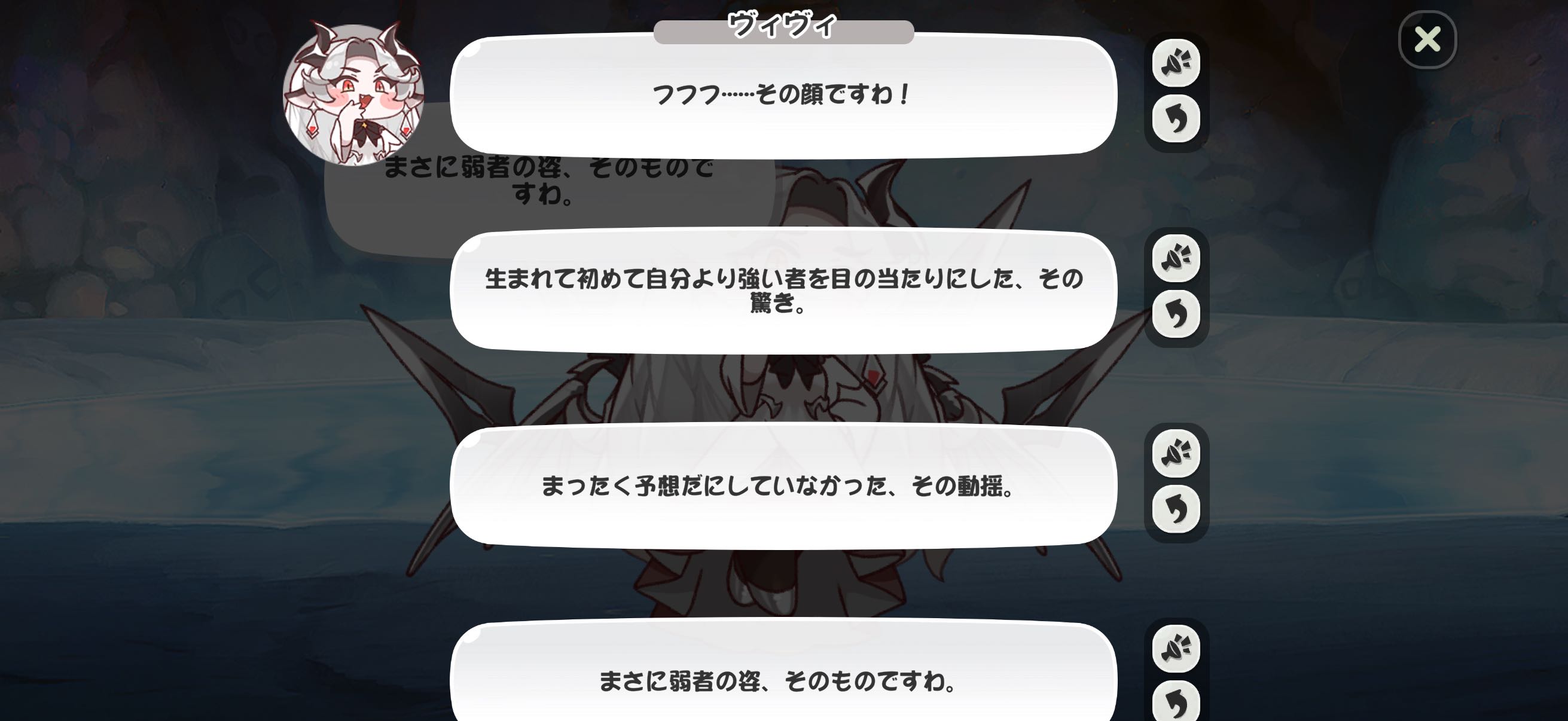Viewport: 1568px width, 721px height.
Task: Play voice for 'まさに弱者の姿、そのものですわ' line
Action: click(1175, 649)
